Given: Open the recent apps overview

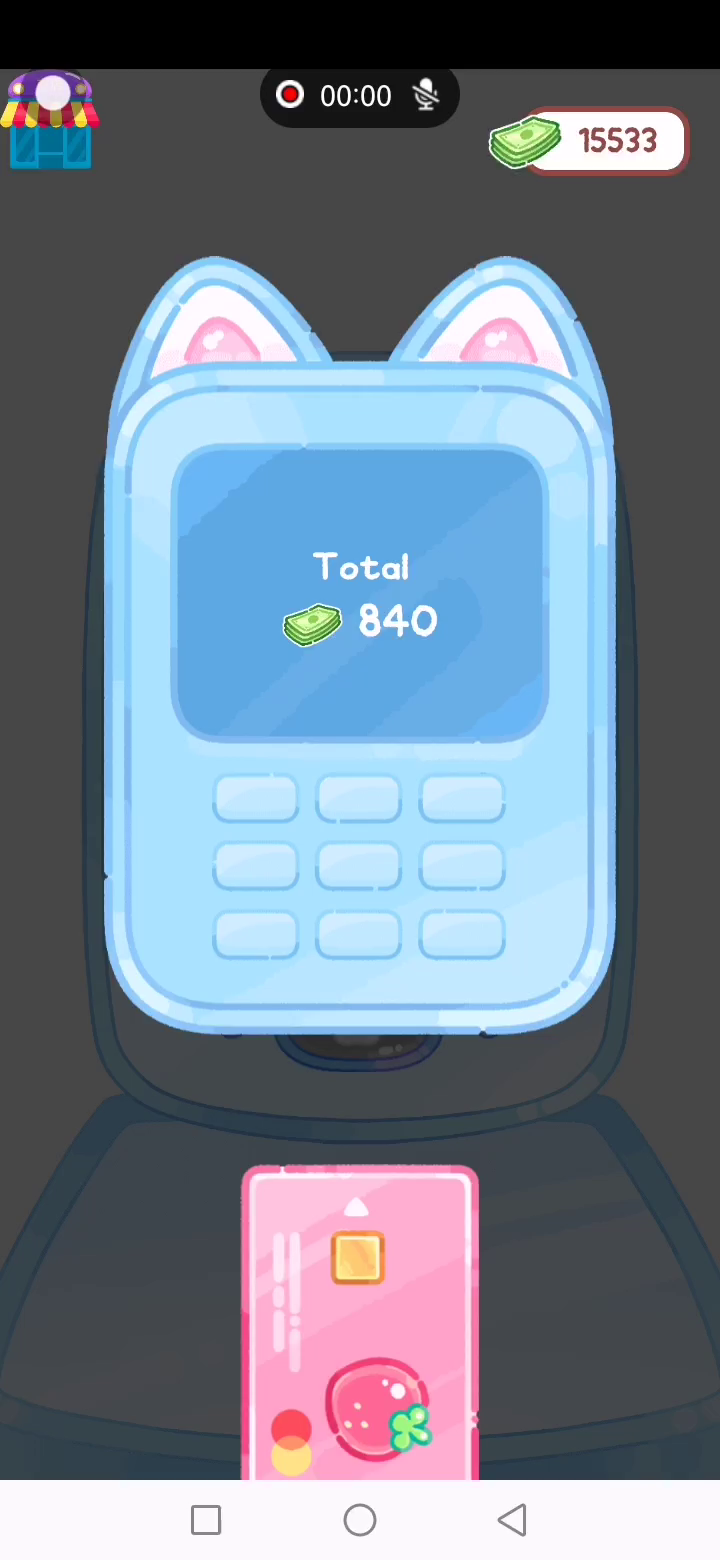Looking at the screenshot, I should click(206, 1520).
